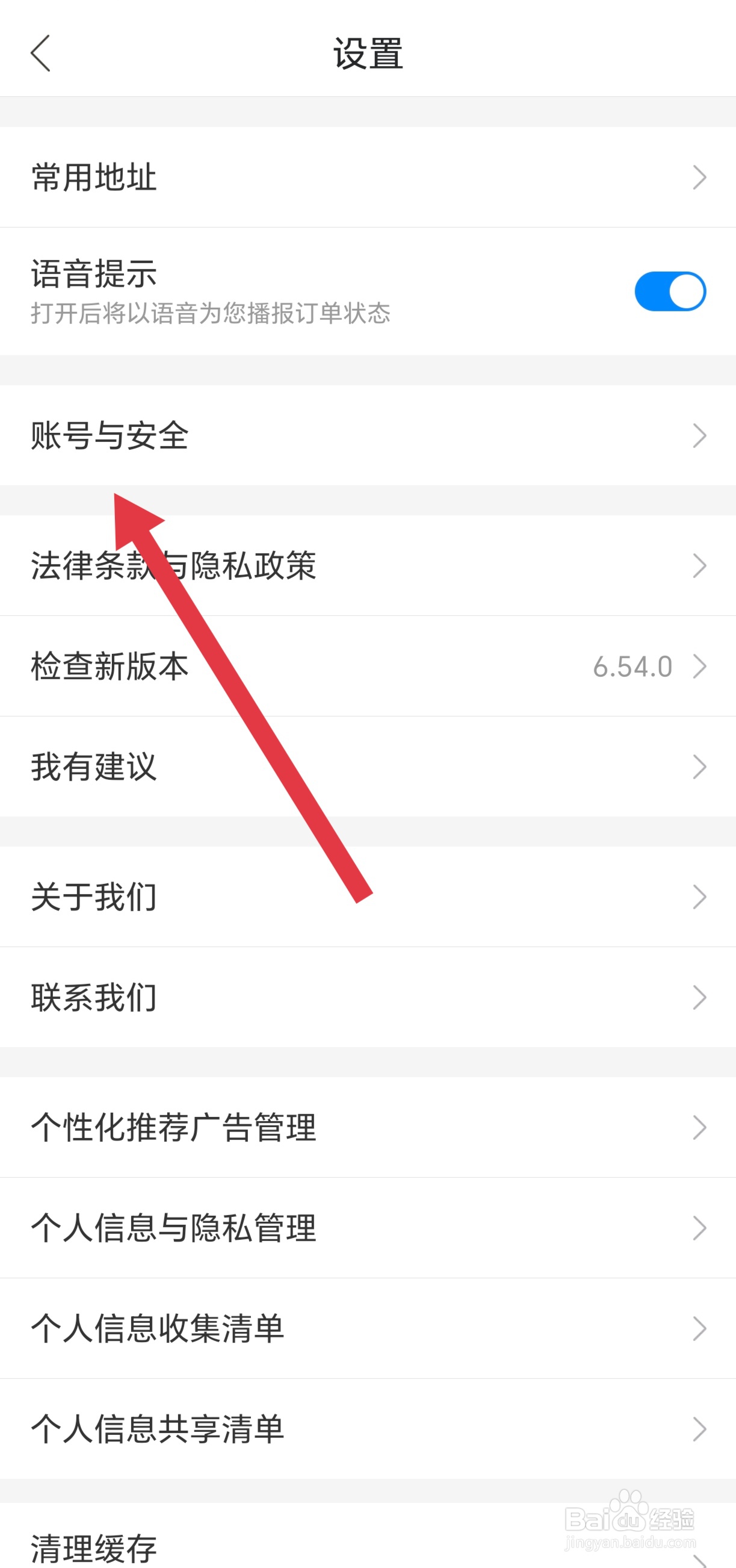Open 关于我们 about page
Screen dimensions: 736x1568
[x=93, y=895]
